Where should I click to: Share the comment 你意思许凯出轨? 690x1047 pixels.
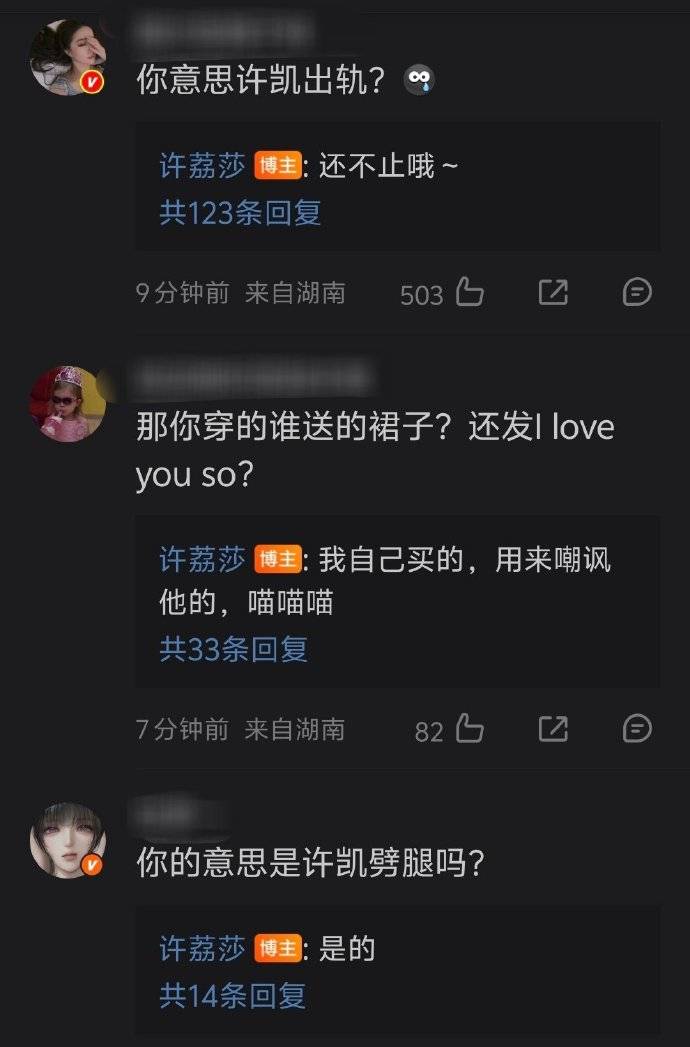(x=553, y=292)
